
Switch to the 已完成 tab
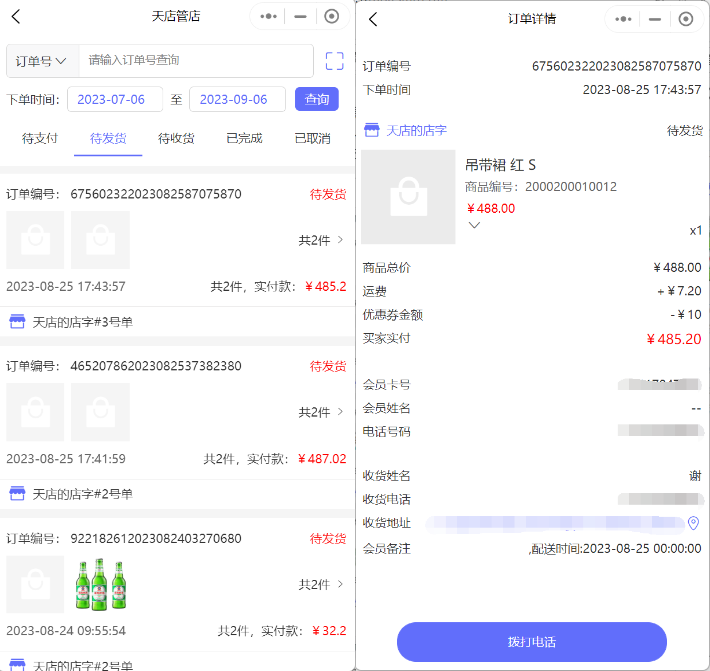pyautogui.click(x=244, y=138)
